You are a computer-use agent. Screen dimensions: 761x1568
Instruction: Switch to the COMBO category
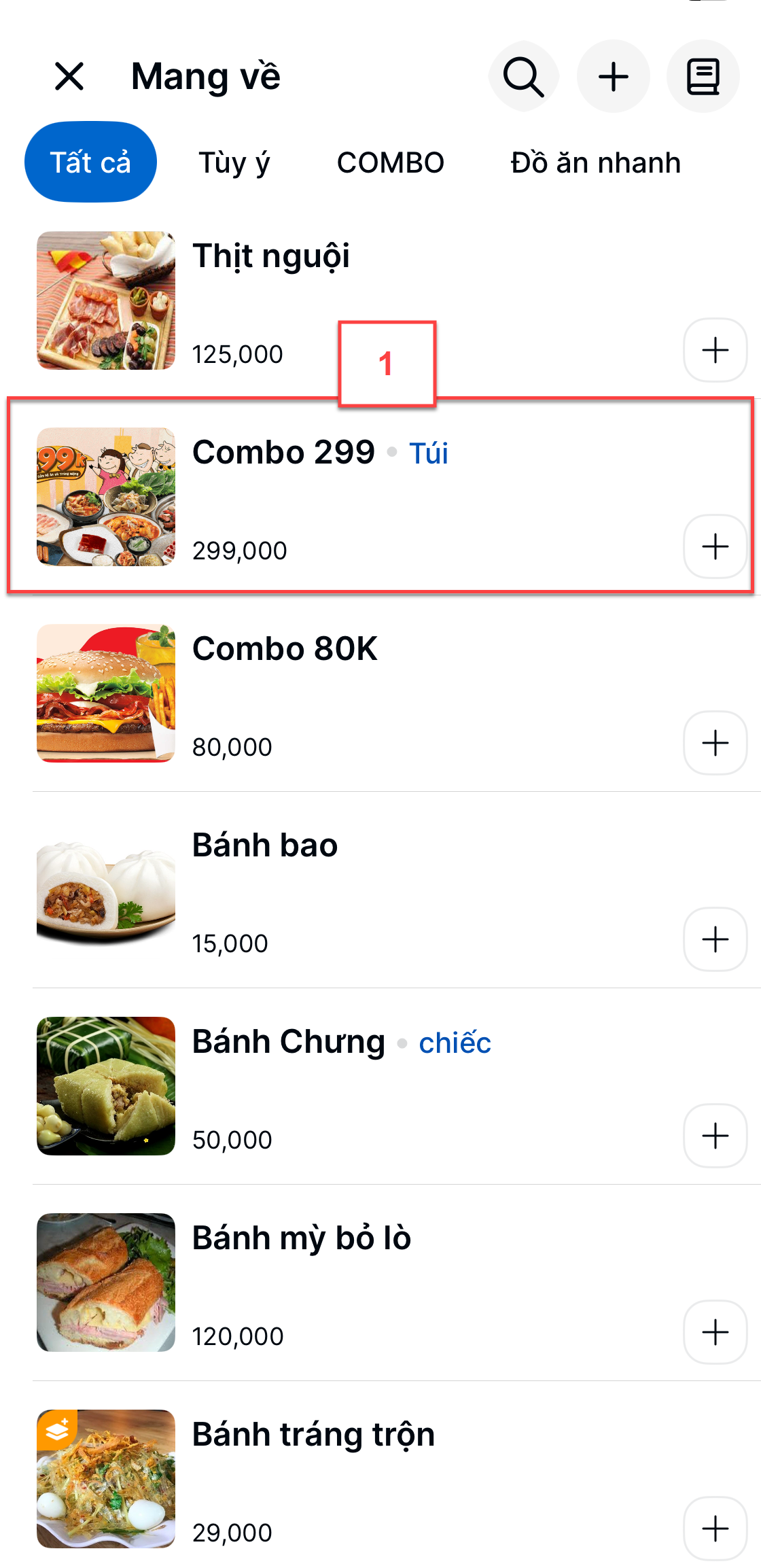(x=391, y=163)
